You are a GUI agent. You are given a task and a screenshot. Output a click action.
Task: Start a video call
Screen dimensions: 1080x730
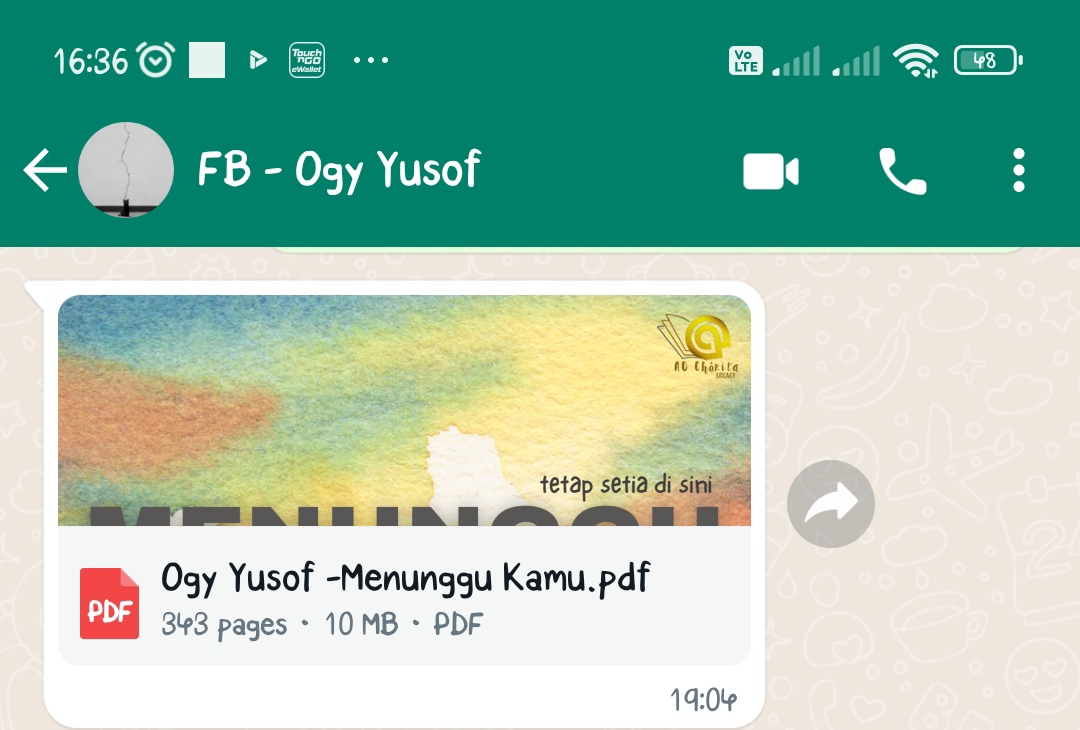[770, 172]
